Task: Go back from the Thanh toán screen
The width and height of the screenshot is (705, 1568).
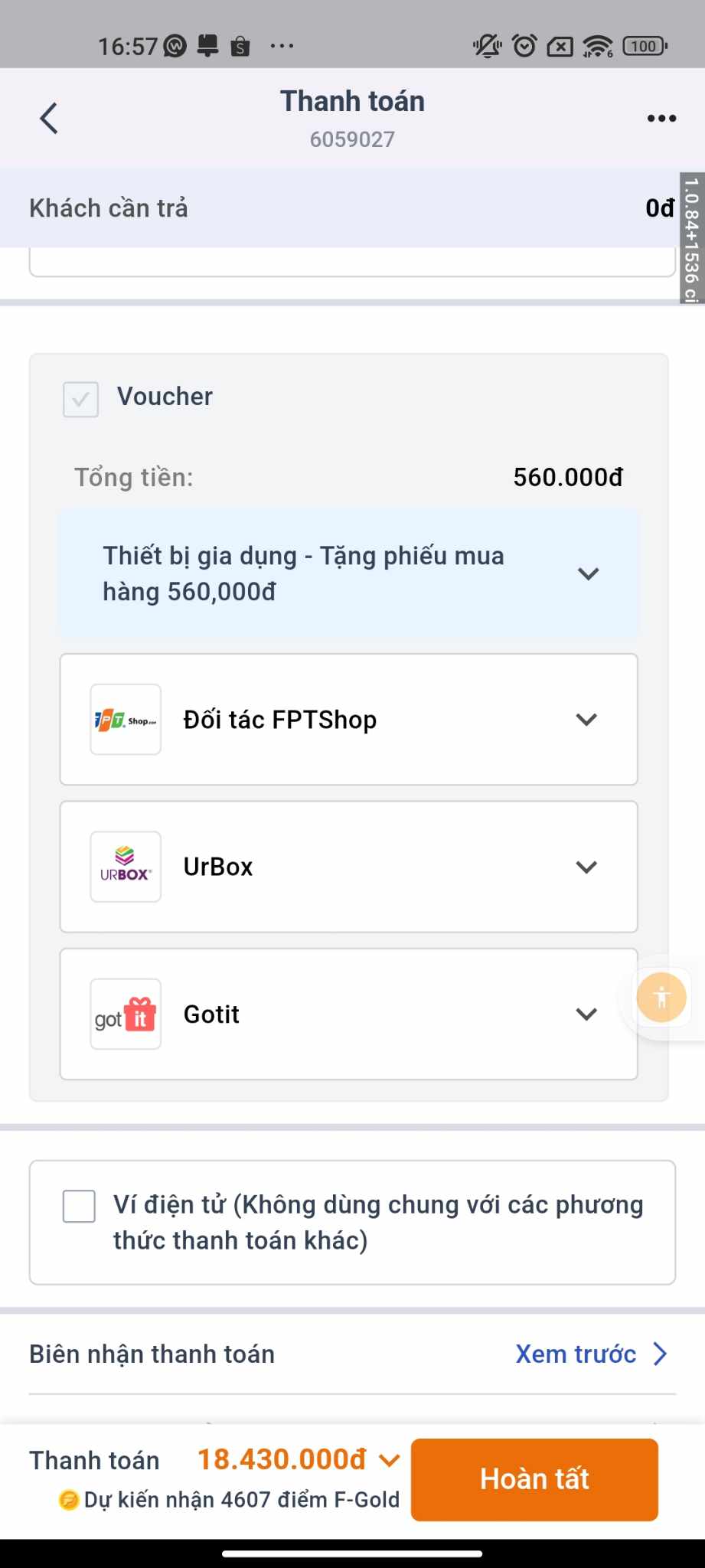Action: pyautogui.click(x=49, y=118)
